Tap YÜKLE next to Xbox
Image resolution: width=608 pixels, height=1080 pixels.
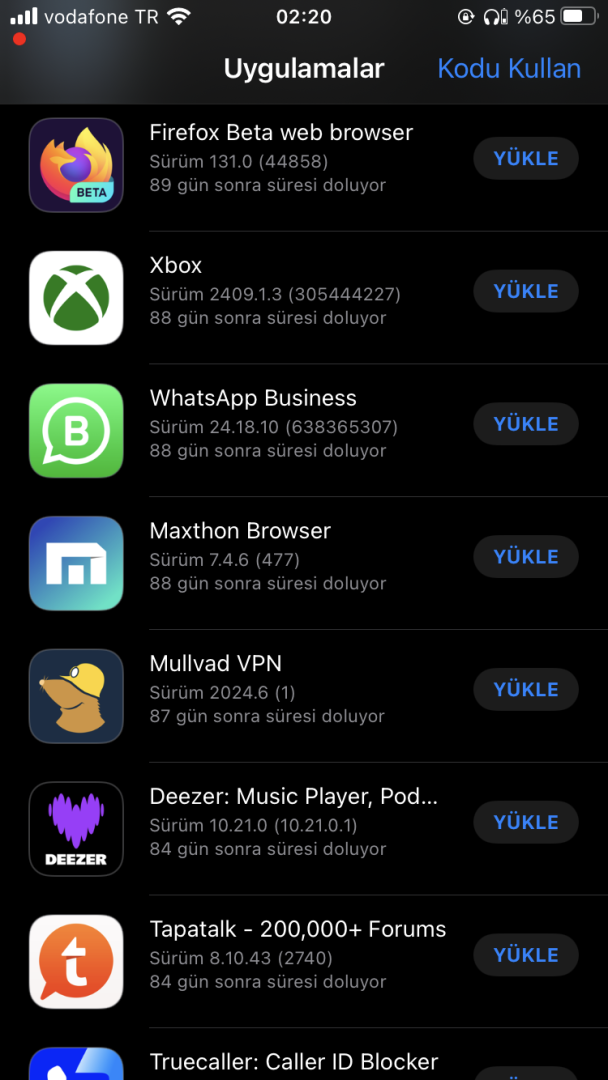tap(526, 291)
